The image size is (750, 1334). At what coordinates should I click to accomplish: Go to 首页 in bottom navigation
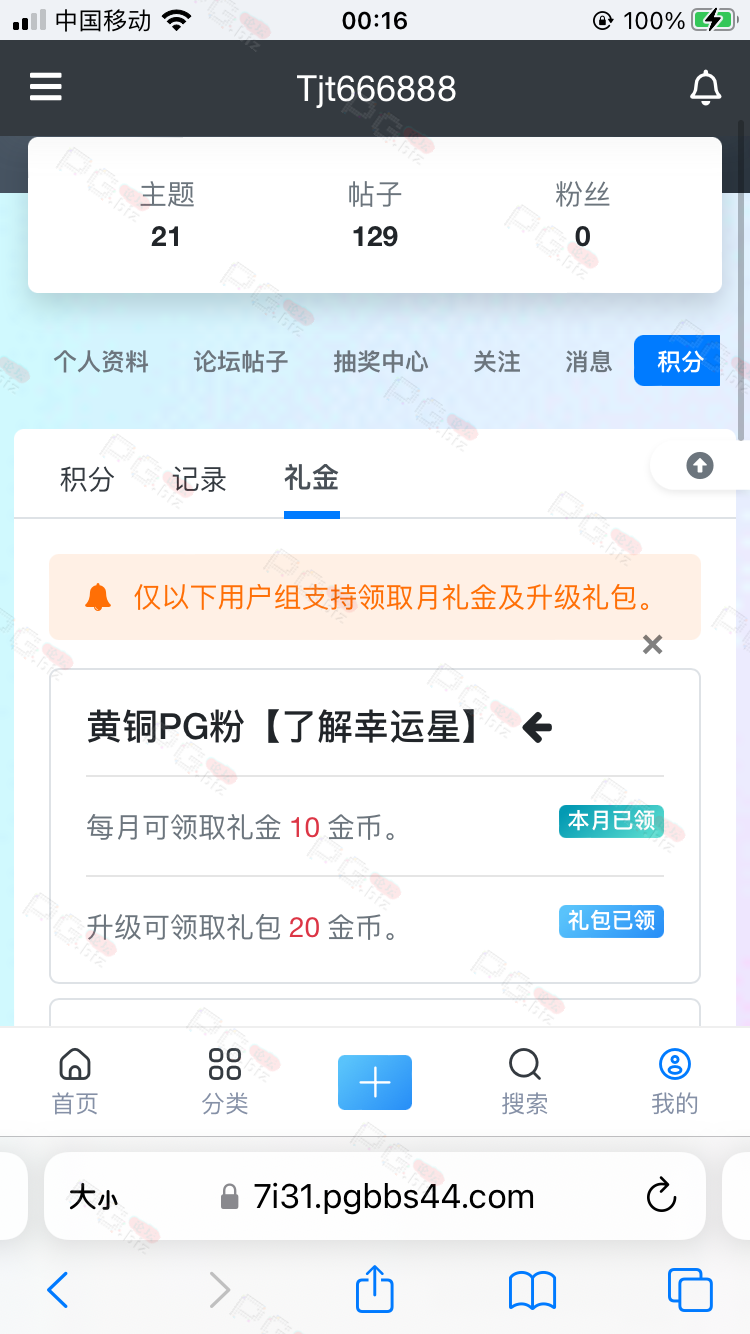coord(75,1082)
